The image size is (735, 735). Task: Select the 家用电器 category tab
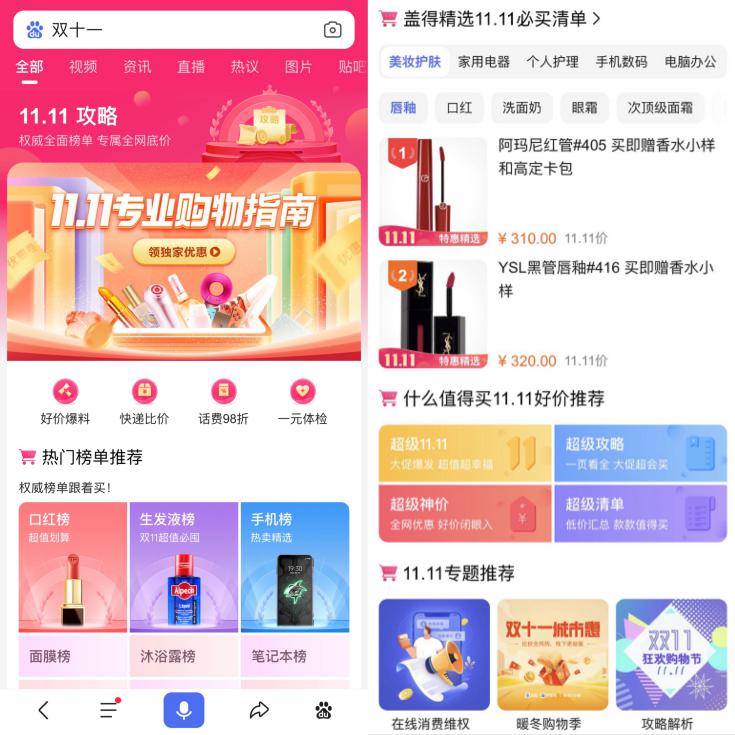[x=484, y=61]
